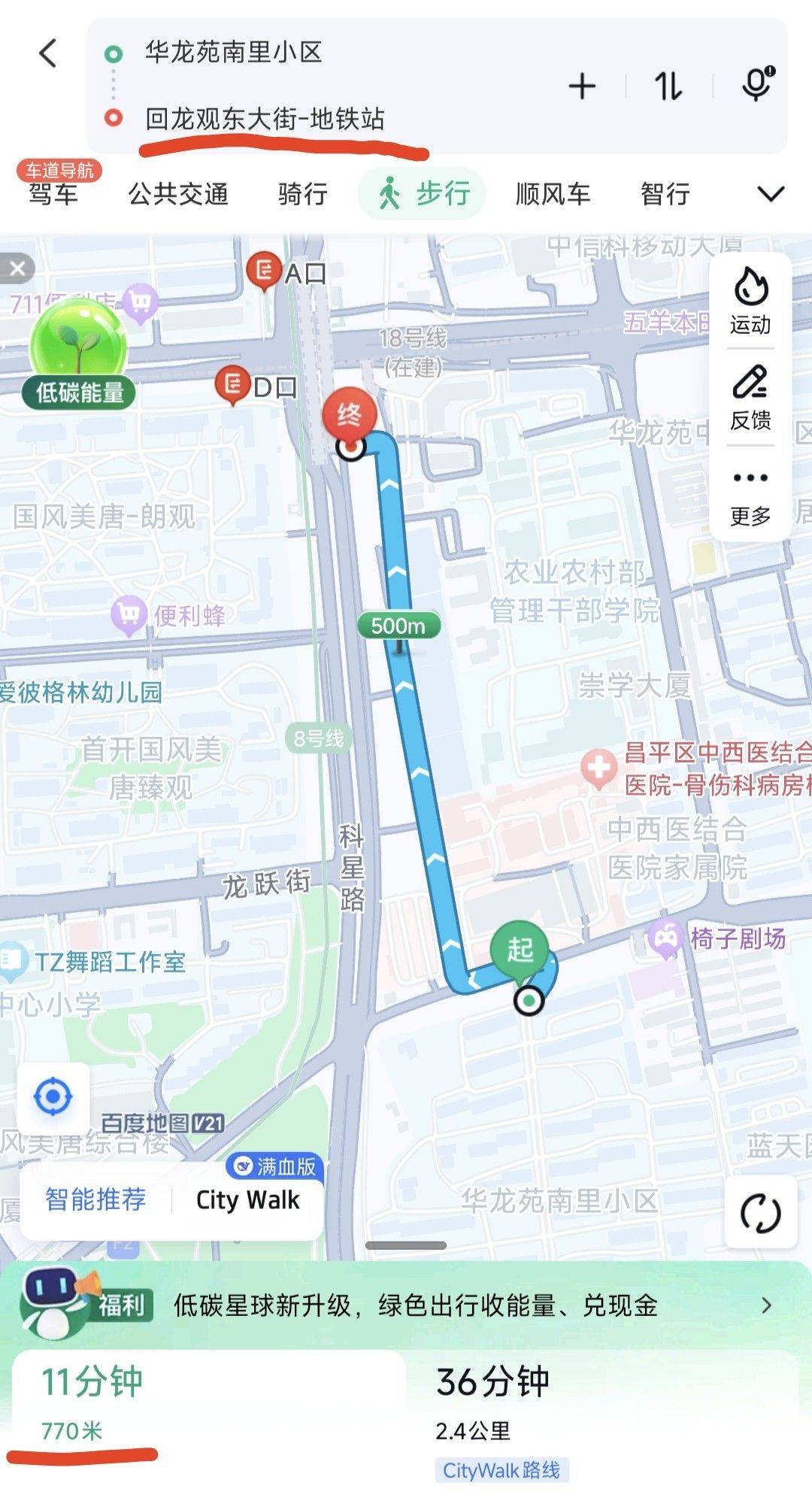This screenshot has width=812, height=1504.
Task: Edit starting point 华龙苑南里小区
Action: point(233,53)
